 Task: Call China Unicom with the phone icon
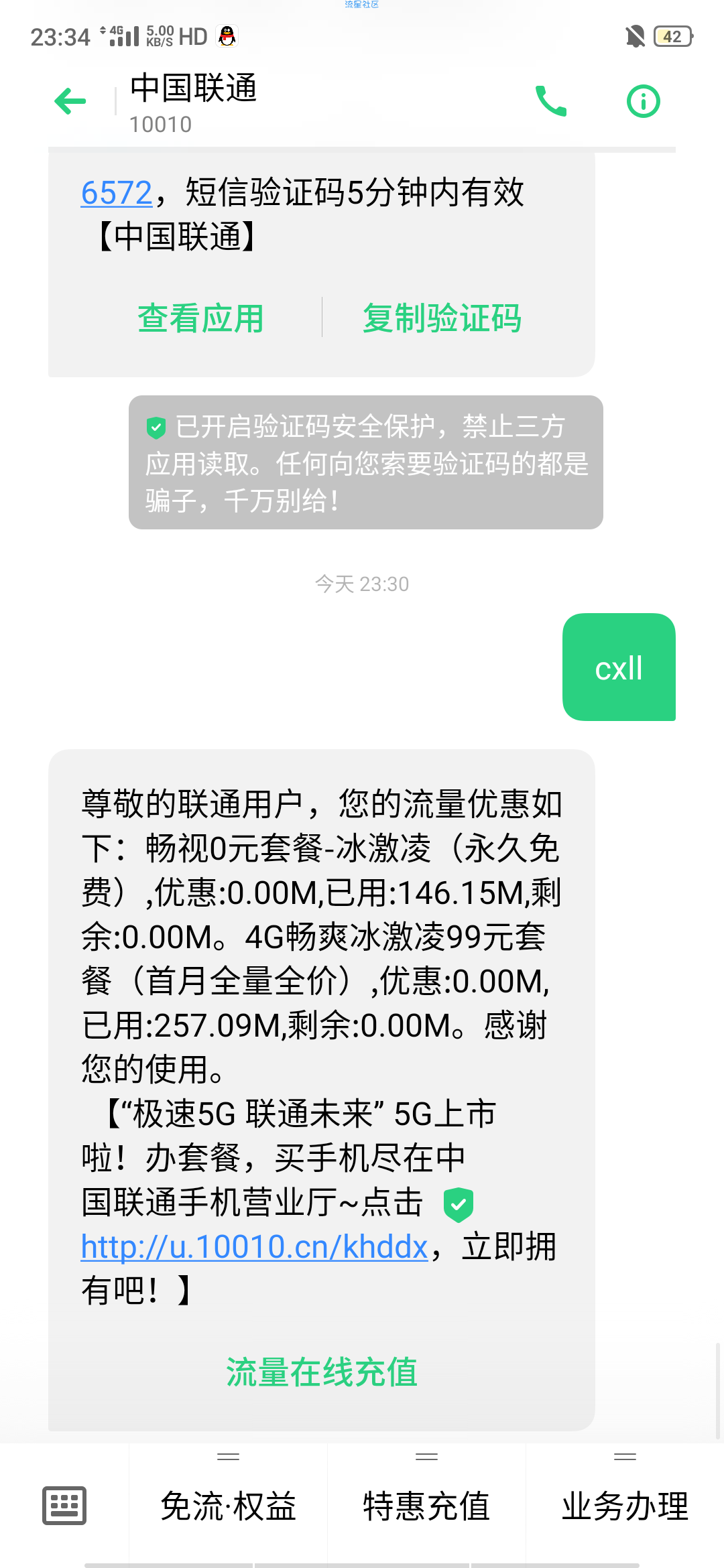pyautogui.click(x=551, y=101)
